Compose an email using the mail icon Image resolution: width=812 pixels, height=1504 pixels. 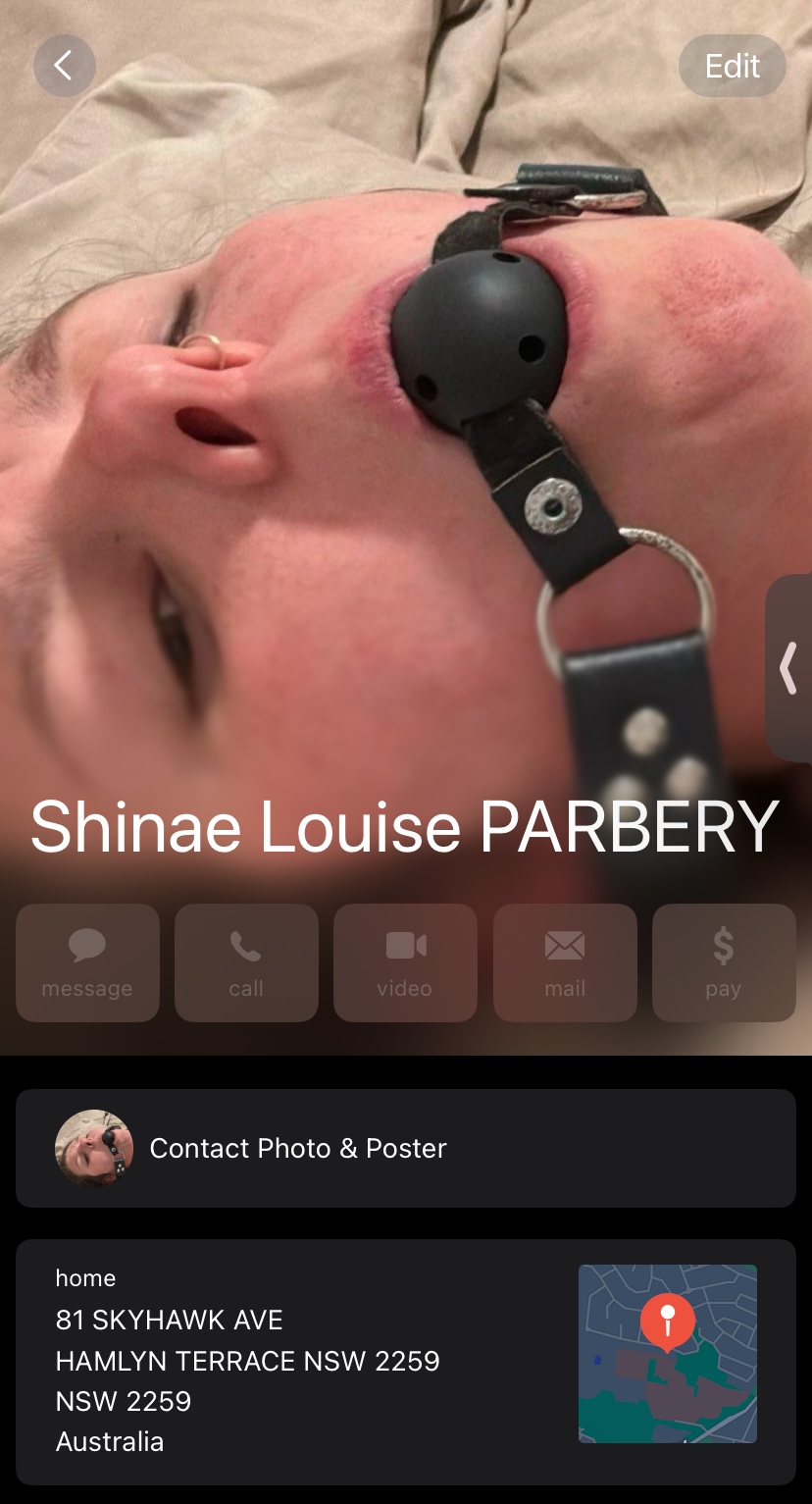pos(565,961)
